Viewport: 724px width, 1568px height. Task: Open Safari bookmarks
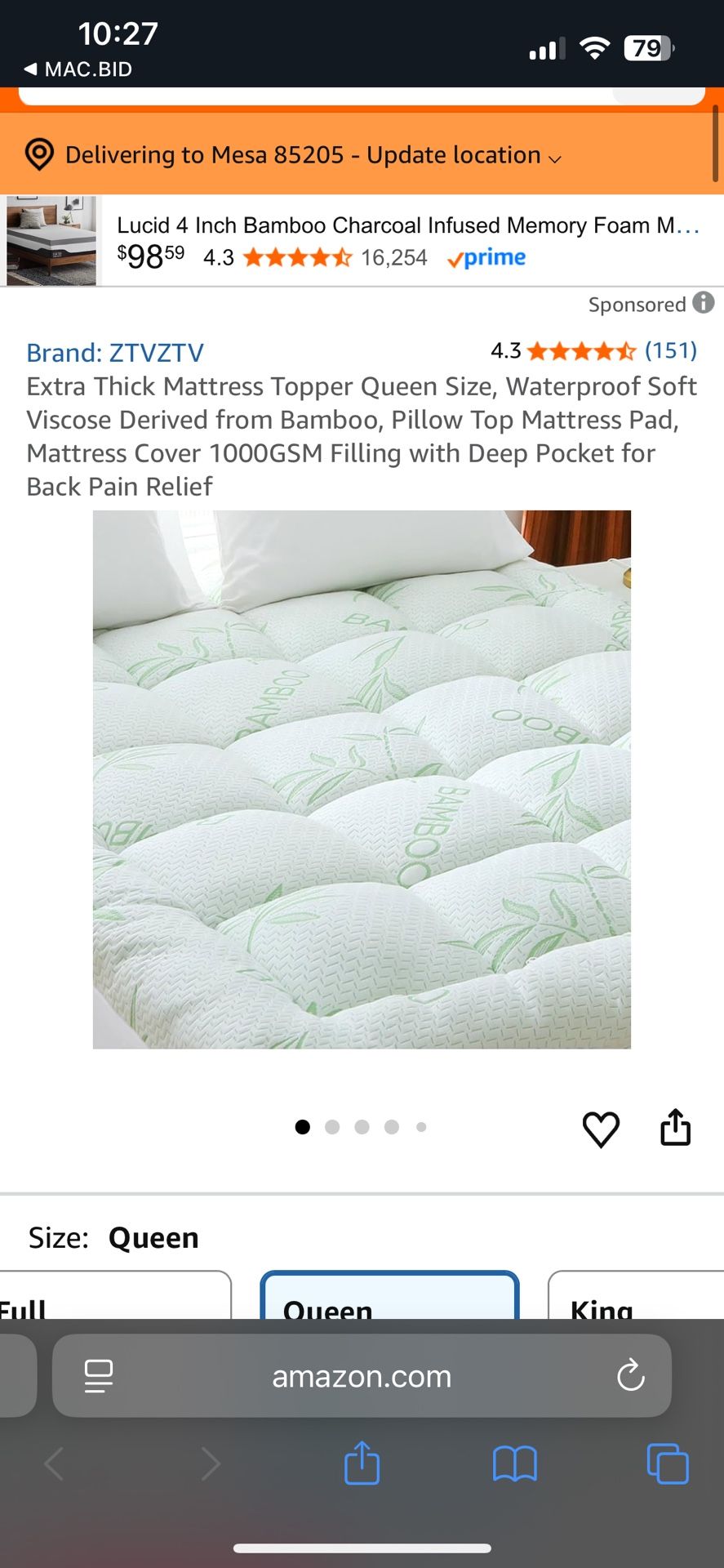[514, 1464]
